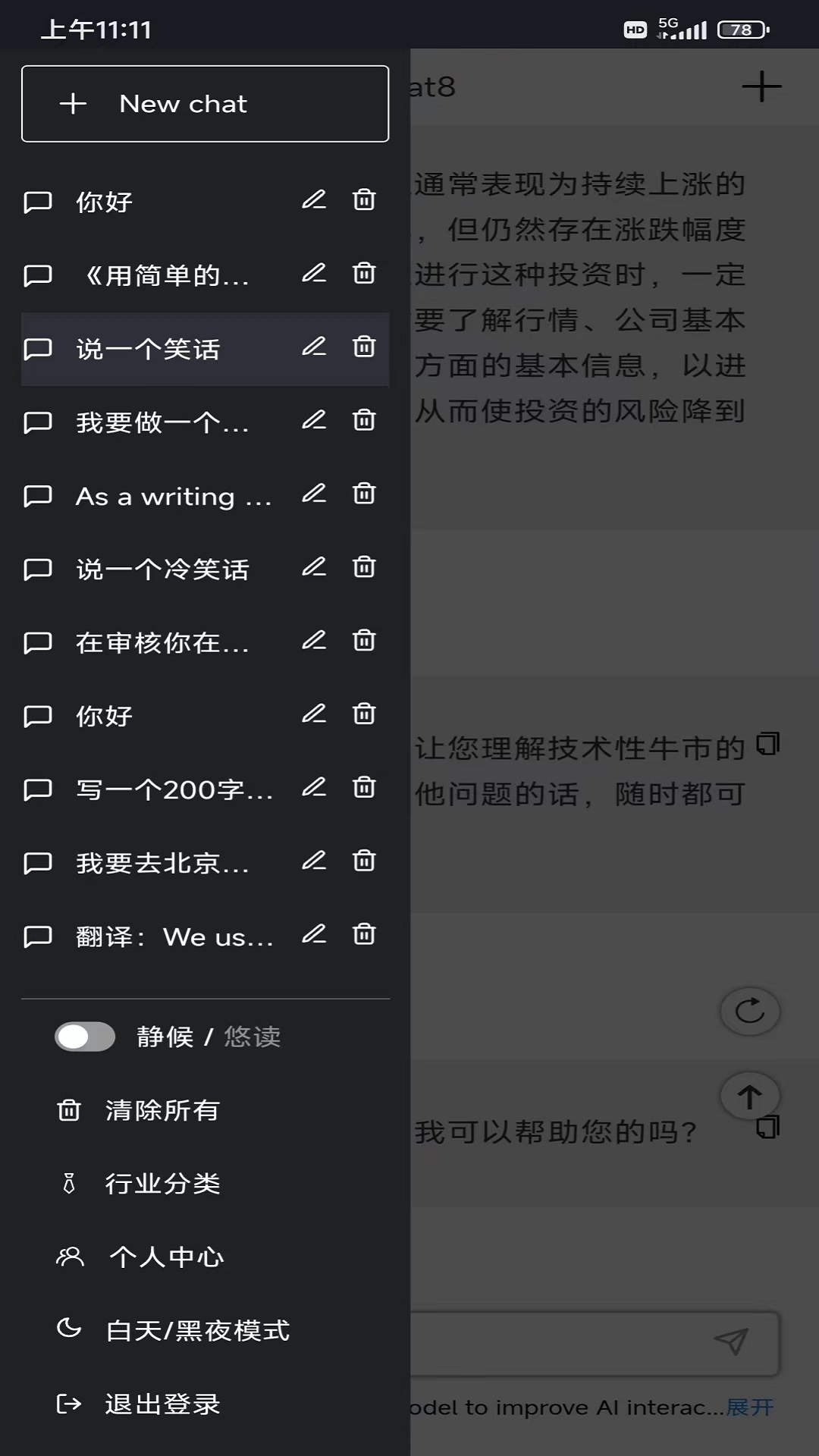819x1456 pixels.
Task: Tap the send arrow in message box
Action: pyautogui.click(x=731, y=1341)
